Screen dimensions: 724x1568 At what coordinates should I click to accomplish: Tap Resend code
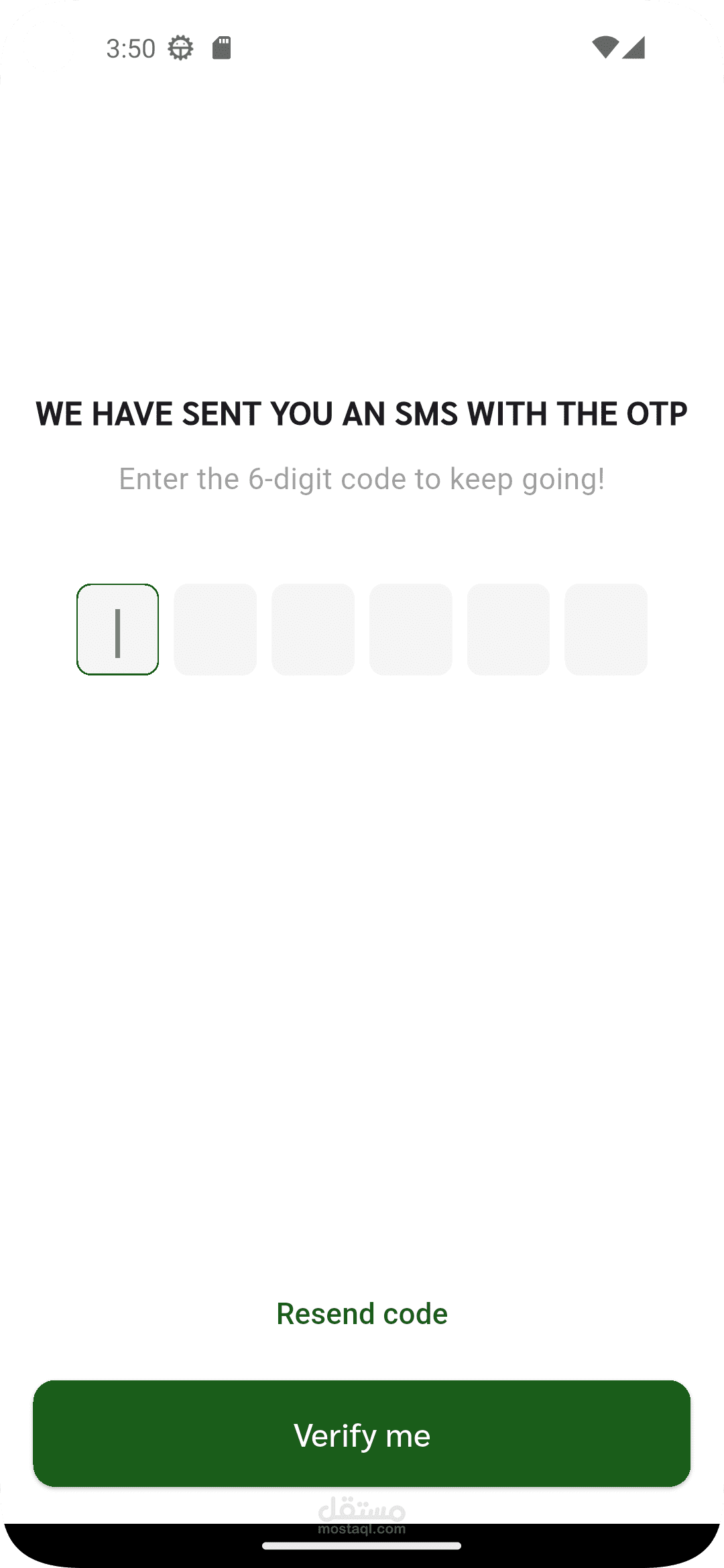point(362,1313)
